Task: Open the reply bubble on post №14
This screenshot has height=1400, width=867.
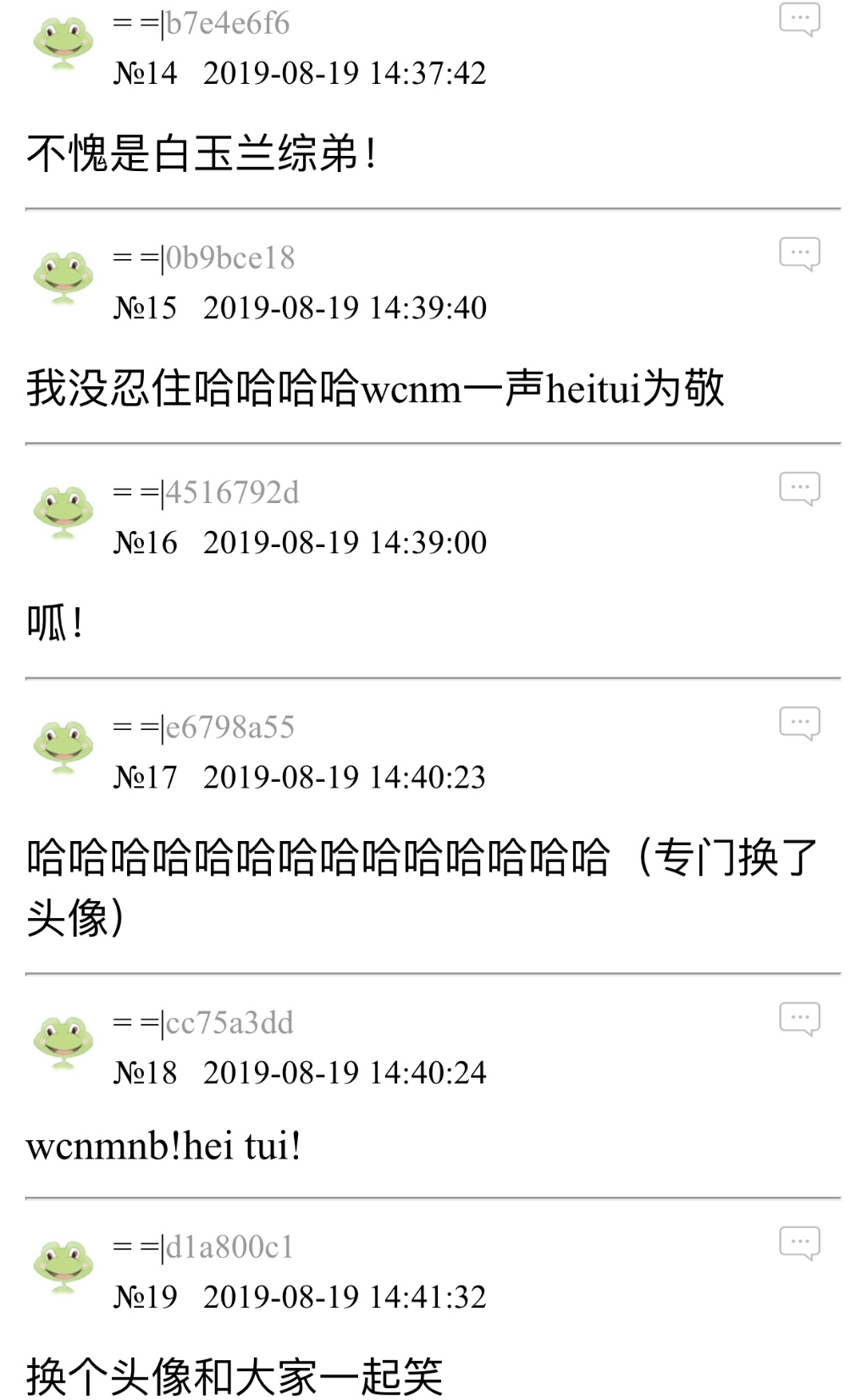Action: point(799,19)
